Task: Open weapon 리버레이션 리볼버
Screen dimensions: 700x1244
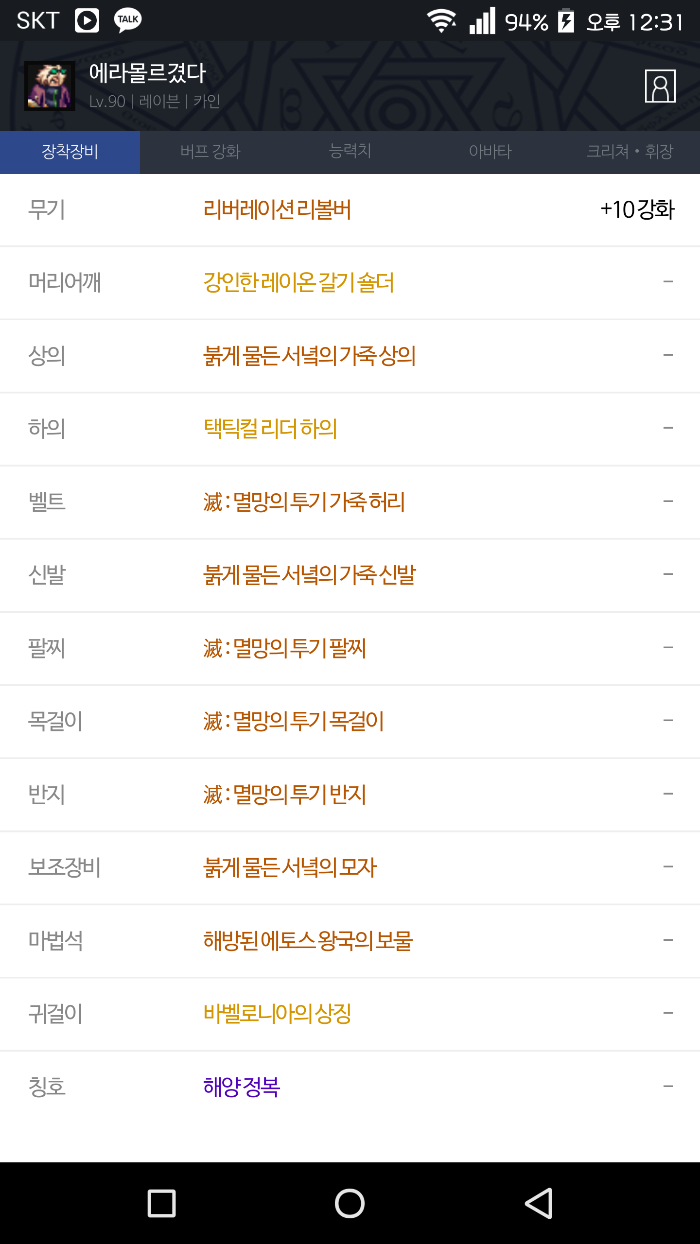Action: click(277, 210)
